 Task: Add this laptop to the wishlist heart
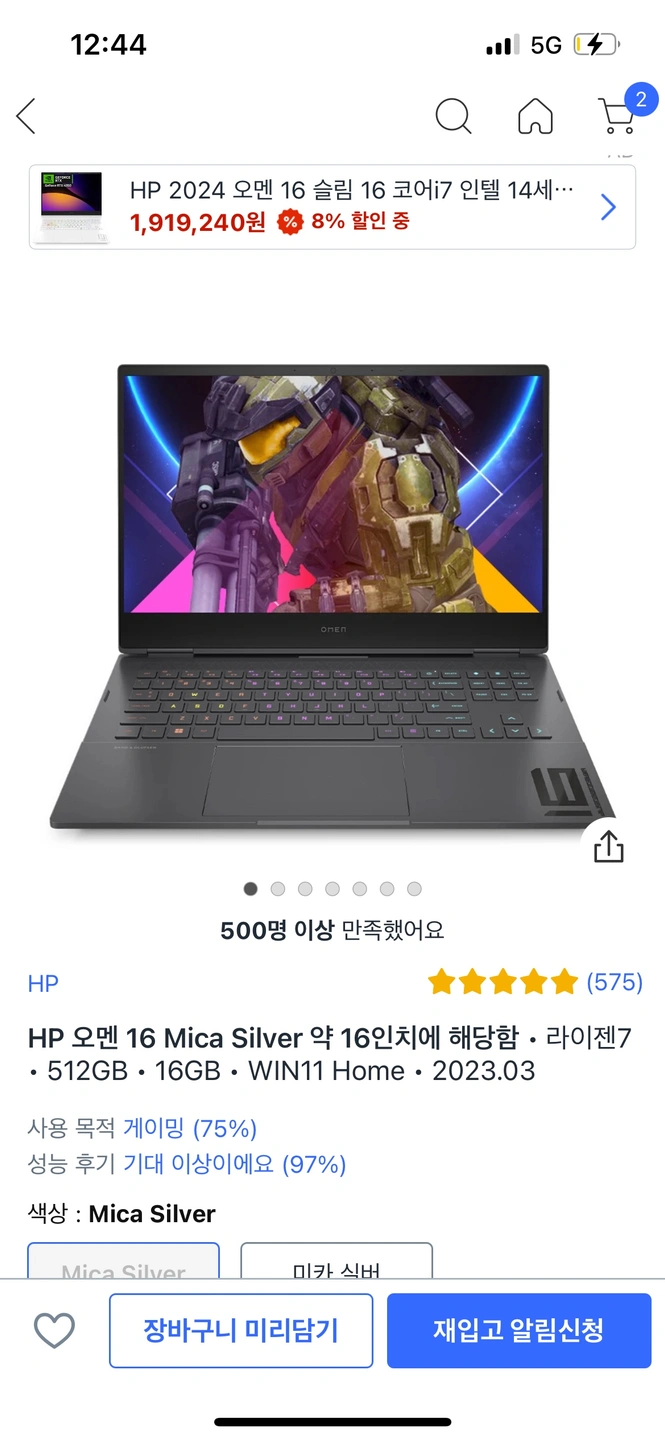click(x=54, y=1330)
